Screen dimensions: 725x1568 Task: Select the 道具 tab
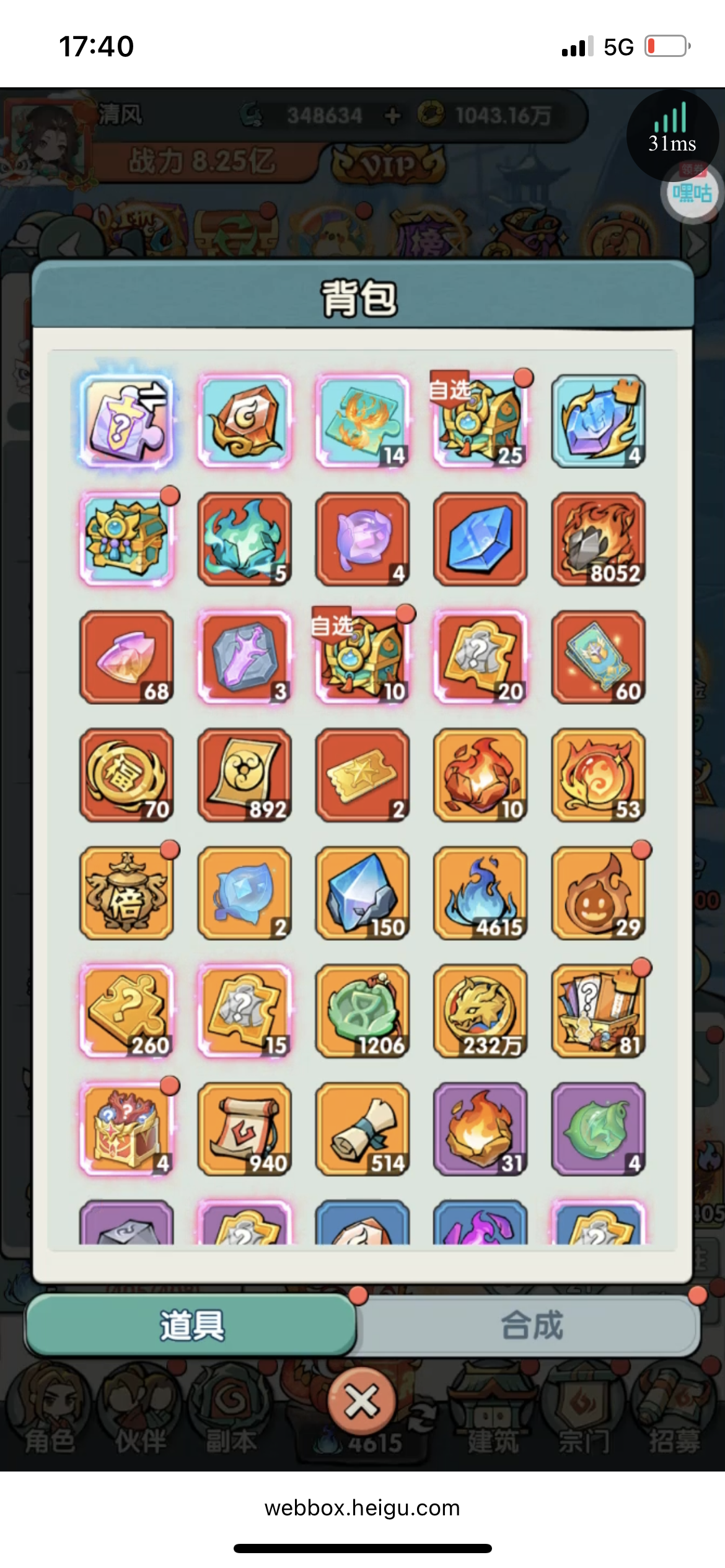point(191,1326)
